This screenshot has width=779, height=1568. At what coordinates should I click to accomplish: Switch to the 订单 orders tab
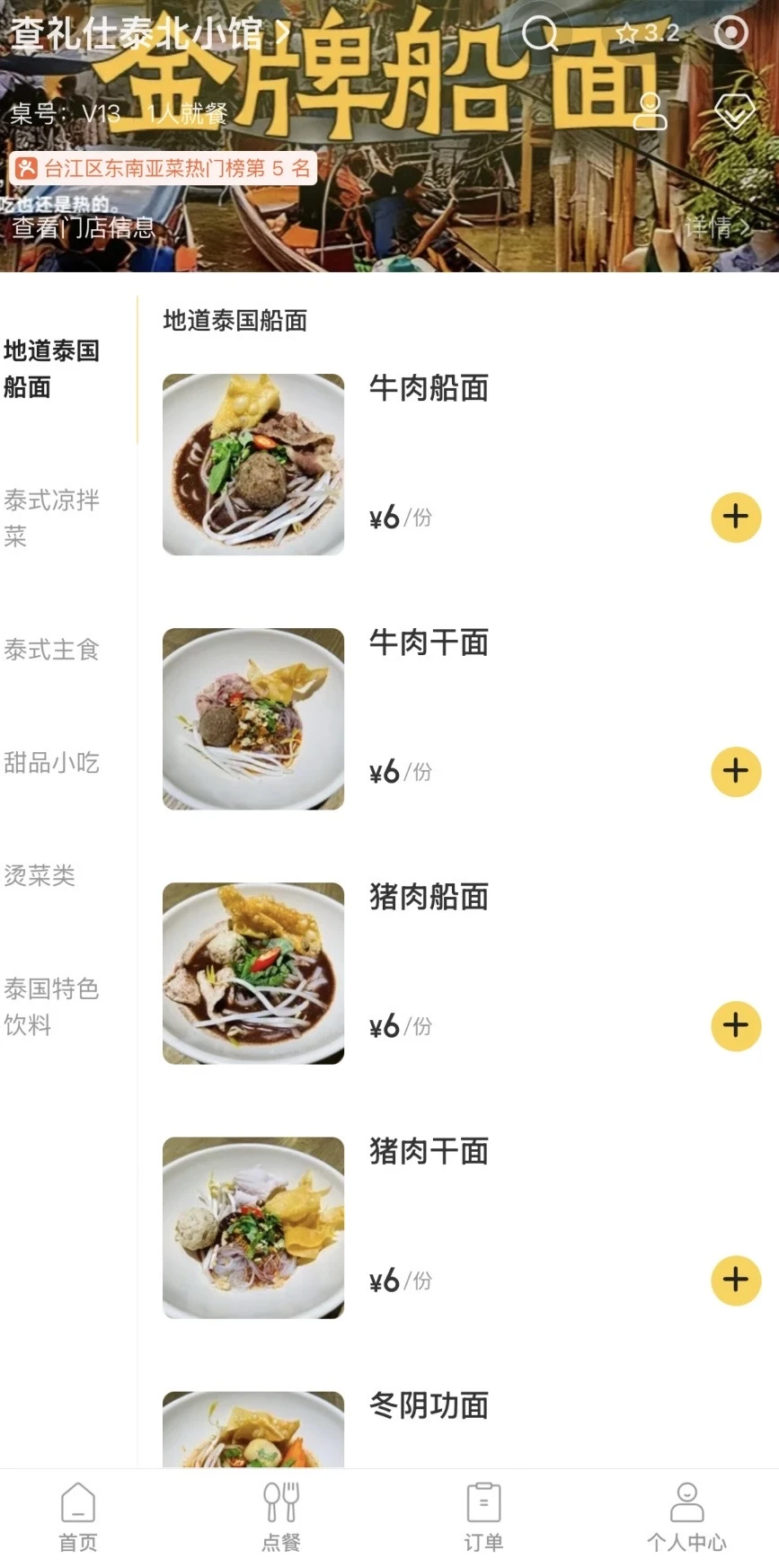pos(483,1517)
